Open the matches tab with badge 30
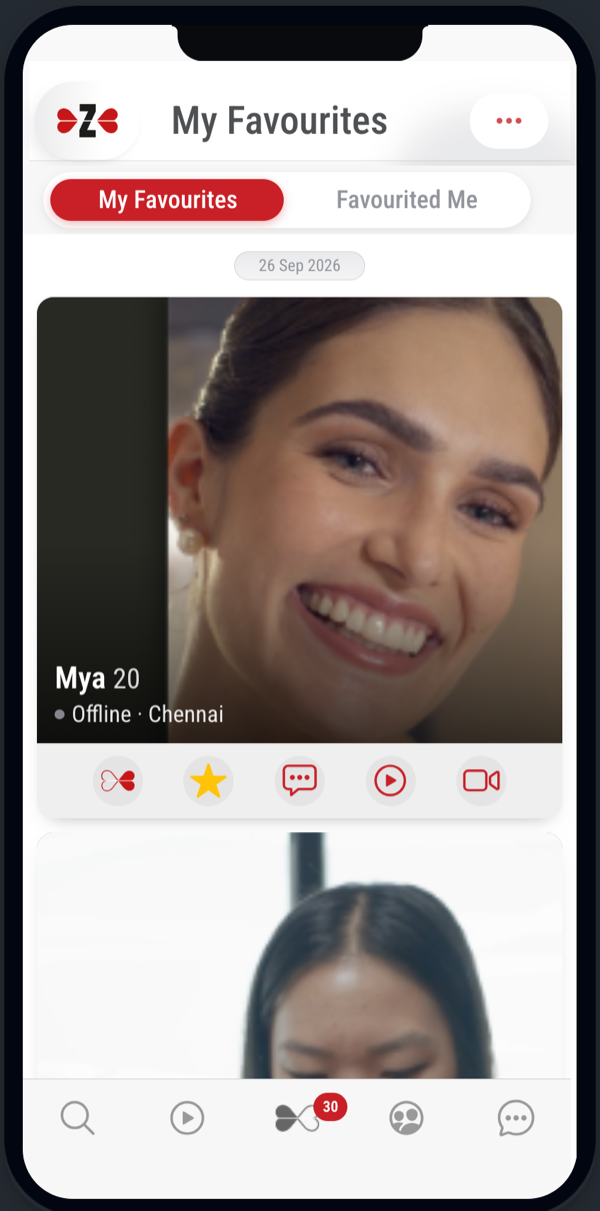Image resolution: width=600 pixels, height=1211 pixels. pos(299,1117)
